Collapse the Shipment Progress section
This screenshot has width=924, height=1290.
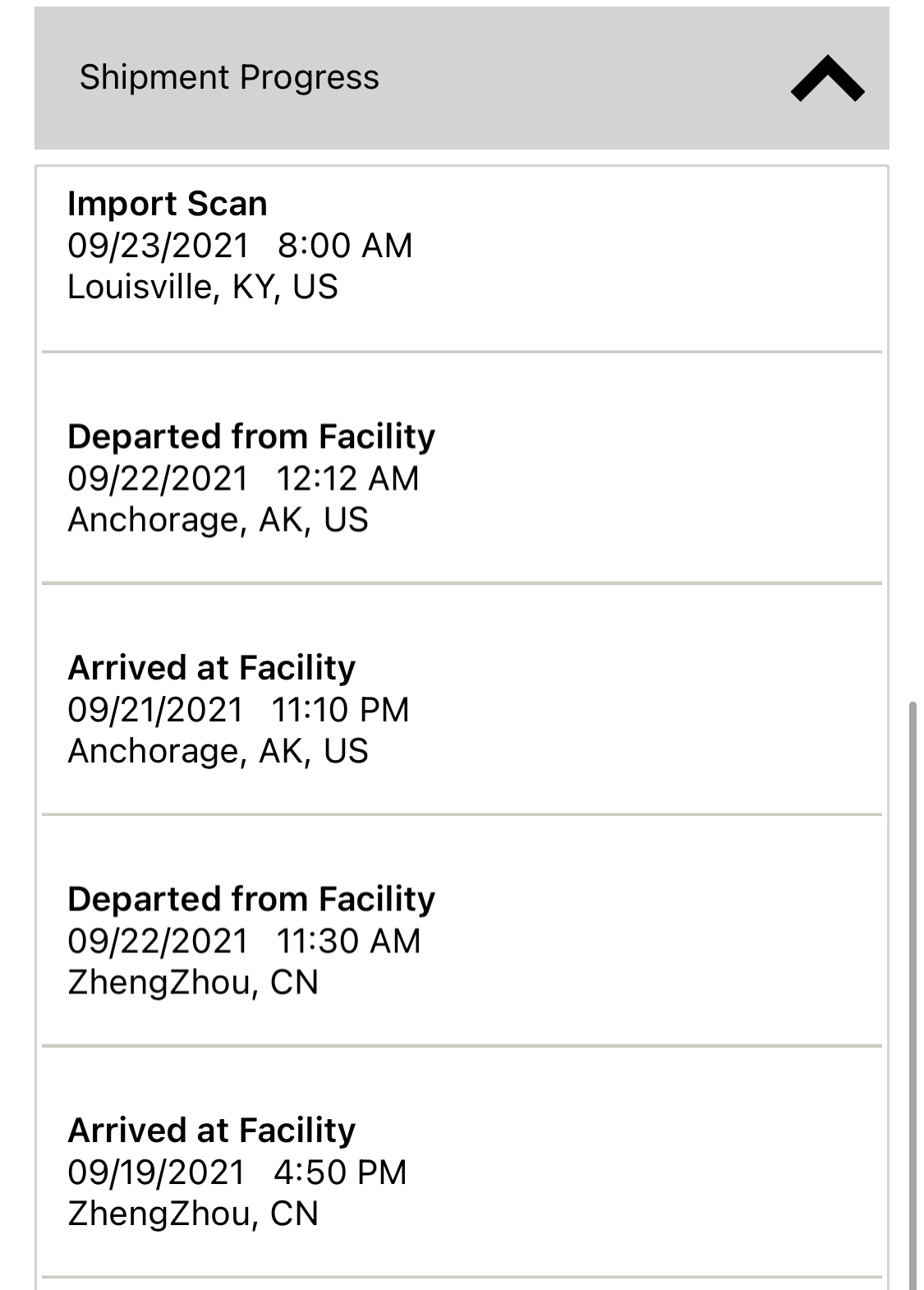pos(826,79)
